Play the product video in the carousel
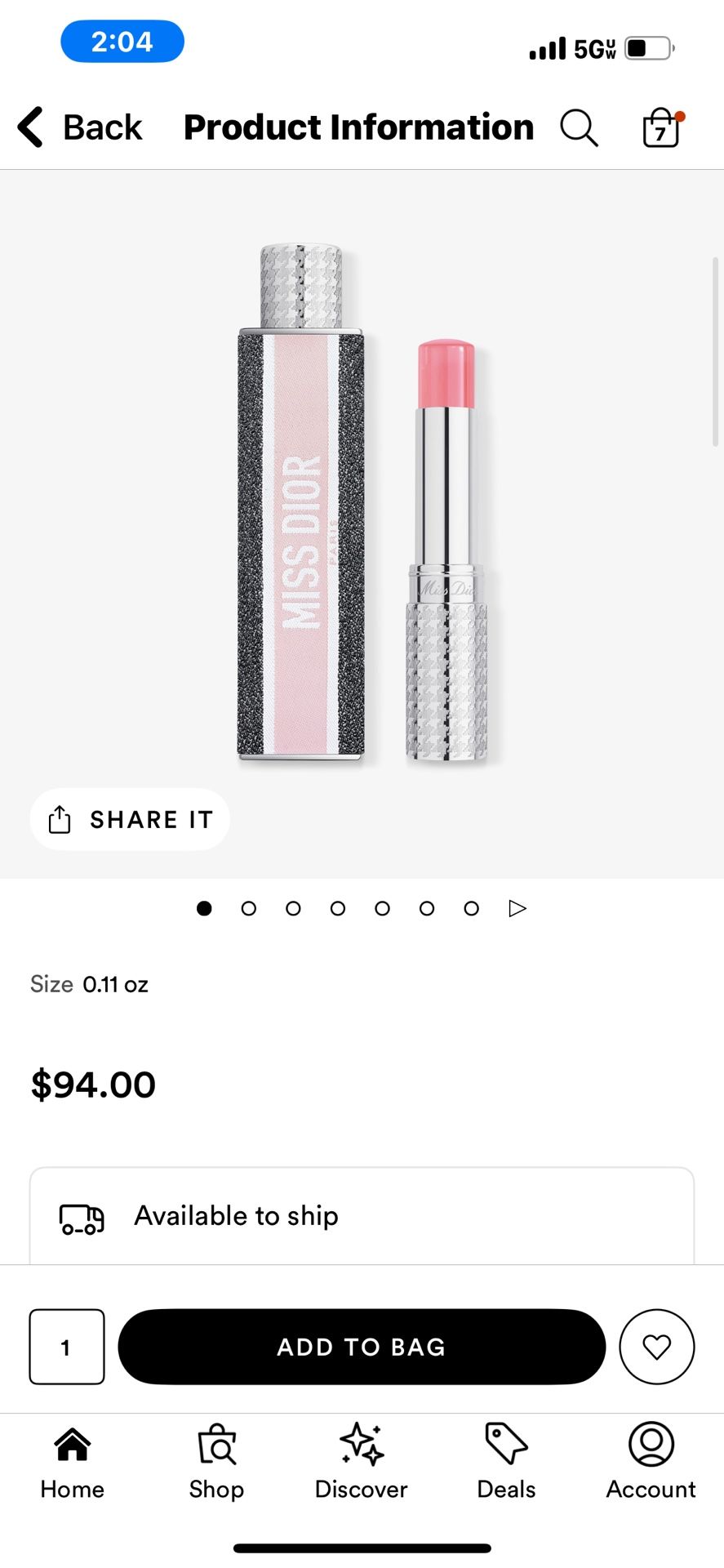The height and width of the screenshot is (1568, 724). click(x=517, y=908)
